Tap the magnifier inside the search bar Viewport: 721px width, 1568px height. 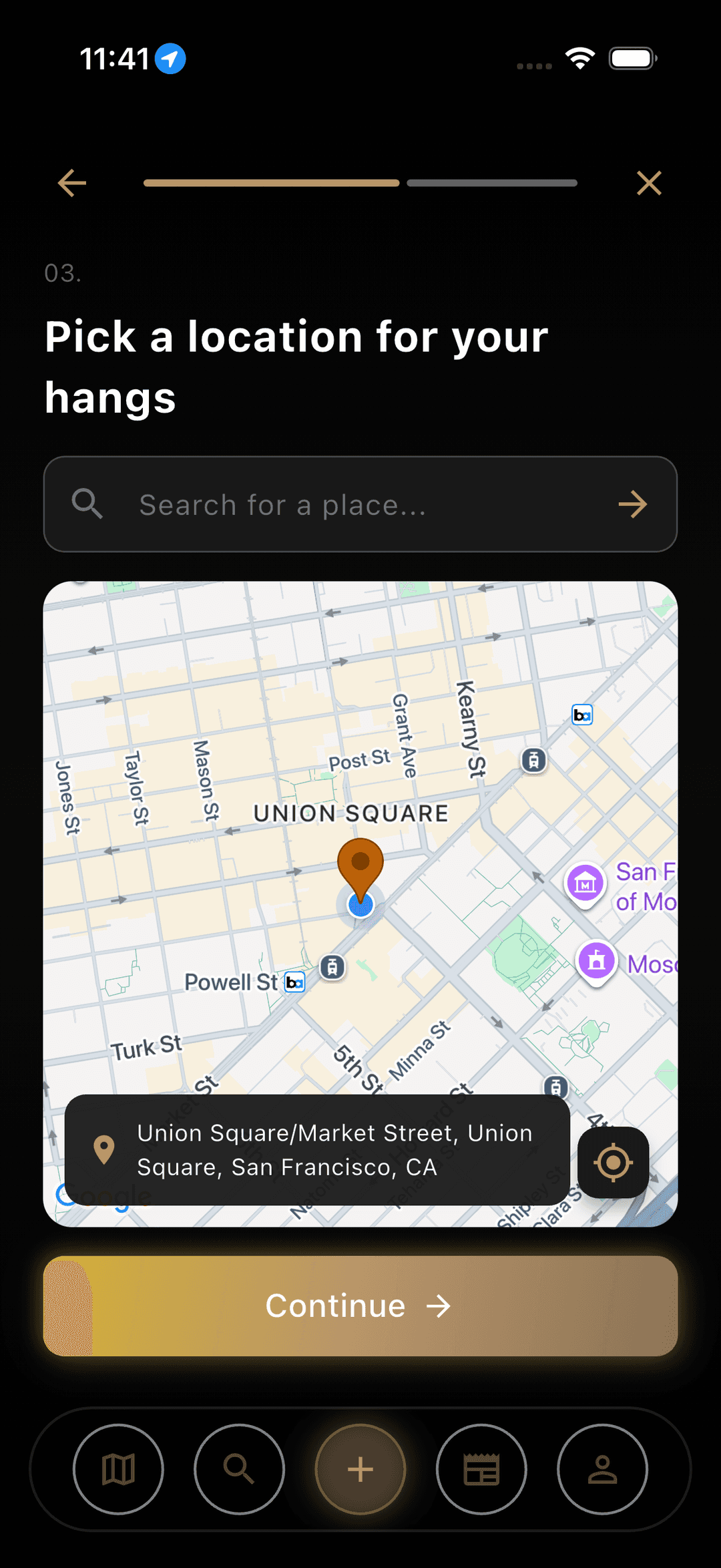(x=87, y=504)
